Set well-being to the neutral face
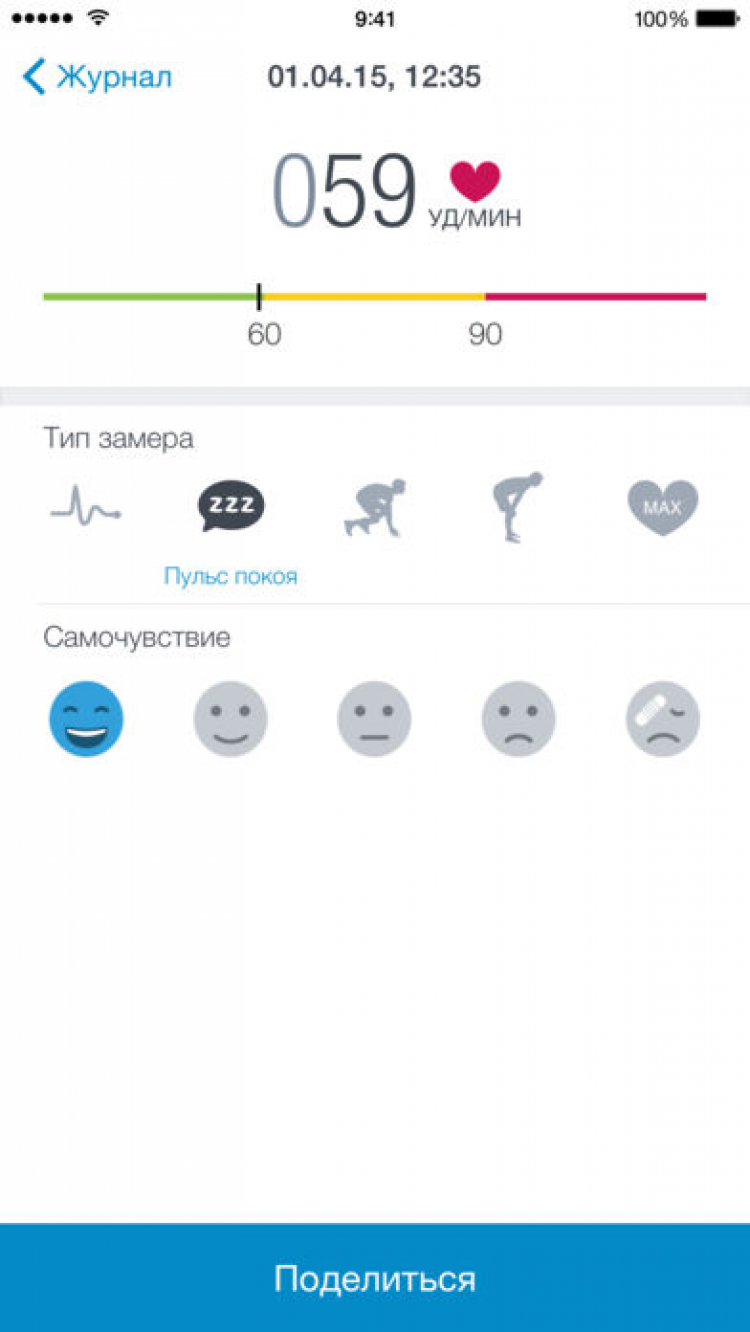This screenshot has height=1332, width=750. [x=375, y=719]
